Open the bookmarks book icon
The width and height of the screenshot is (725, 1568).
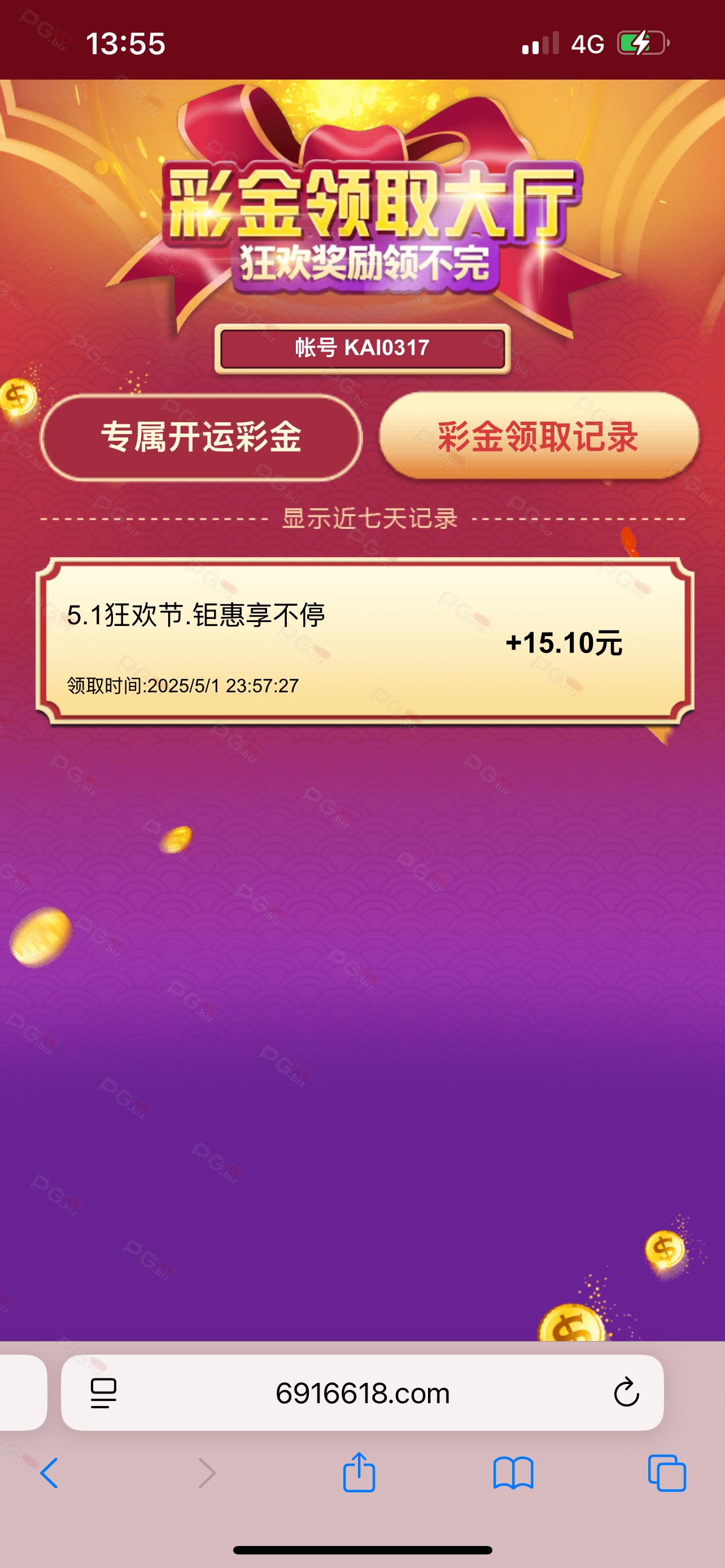point(513,1473)
